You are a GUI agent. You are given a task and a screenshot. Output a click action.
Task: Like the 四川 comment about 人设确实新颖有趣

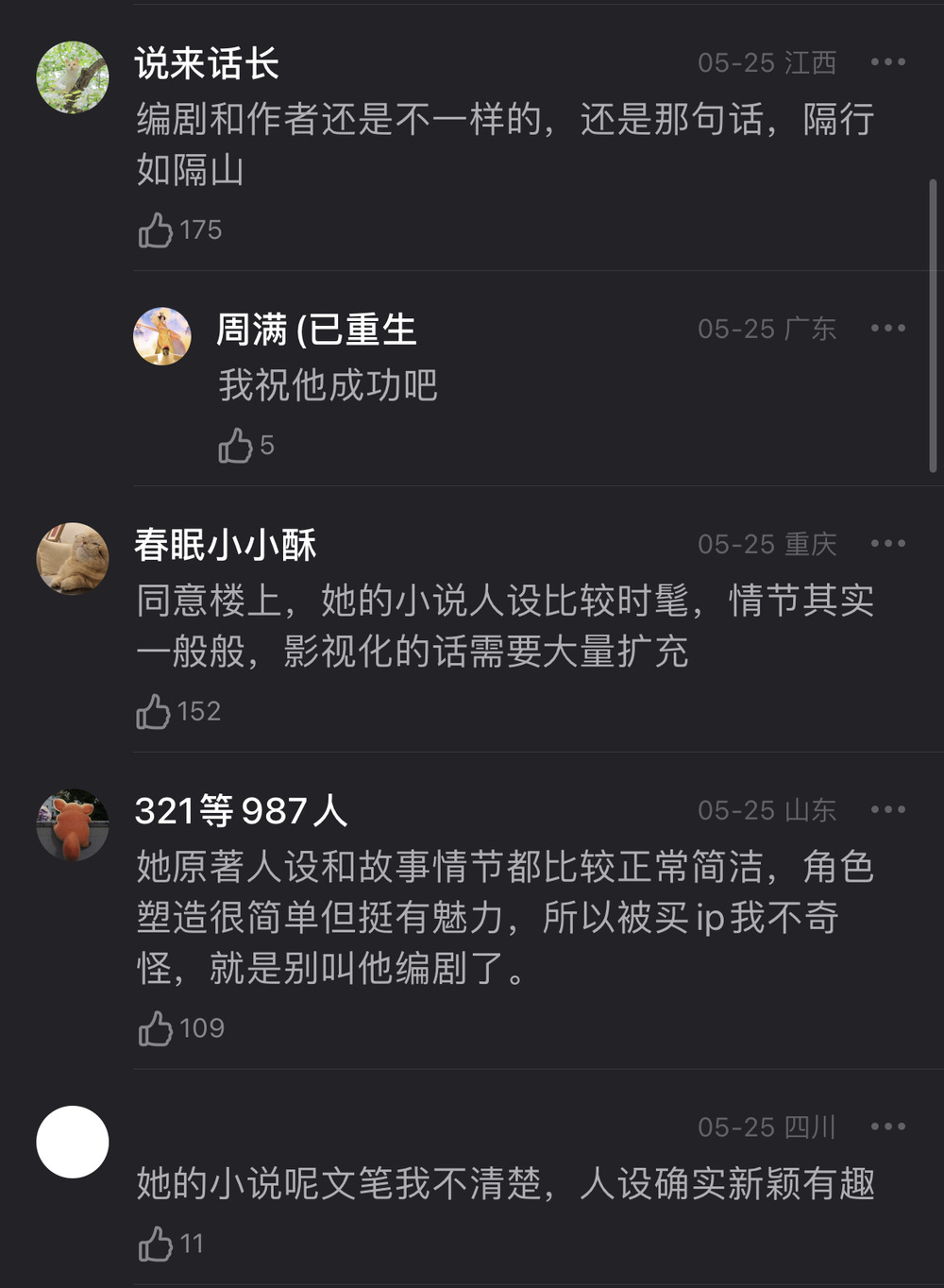click(156, 1245)
